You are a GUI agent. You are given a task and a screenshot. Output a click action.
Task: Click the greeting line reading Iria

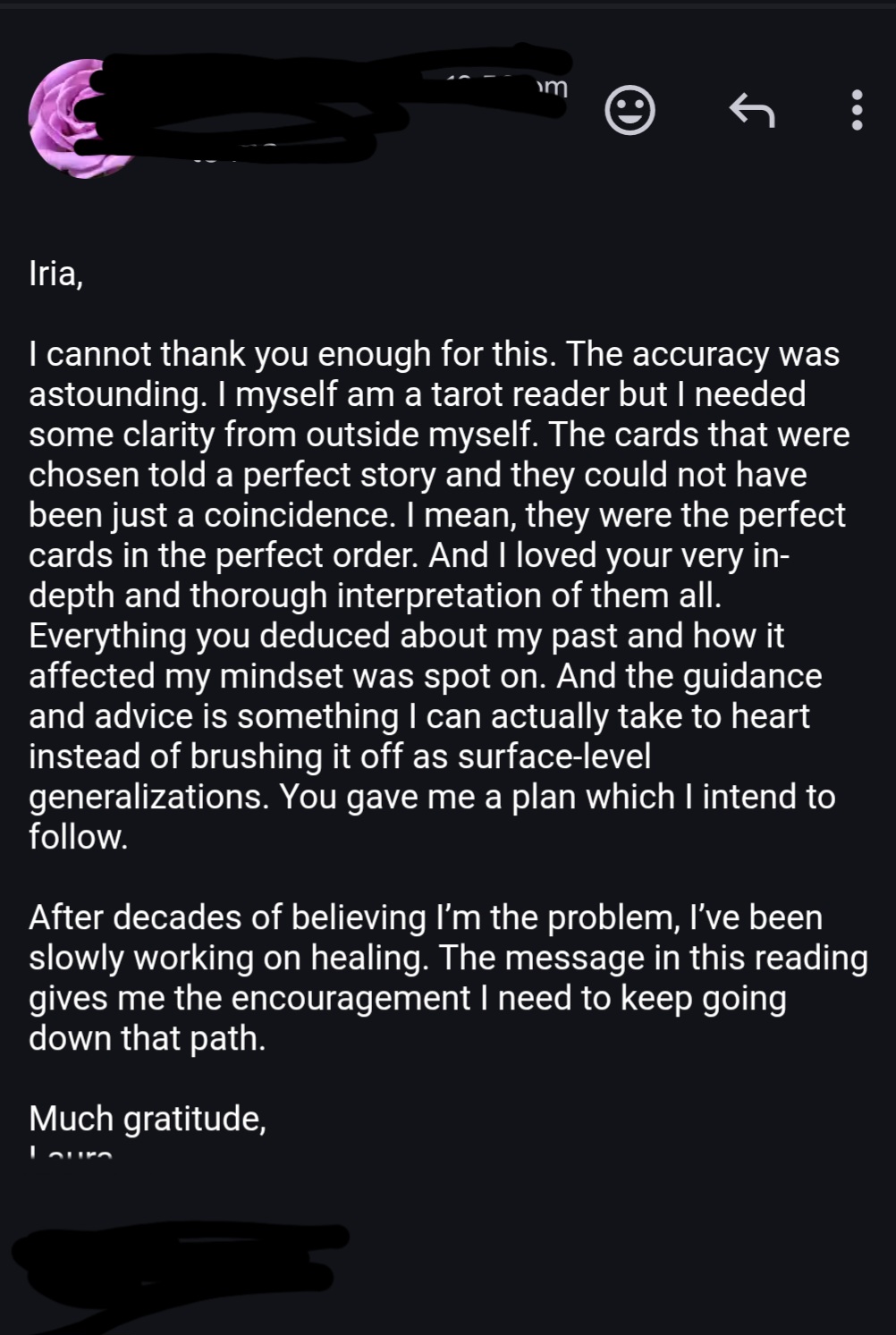tap(55, 273)
